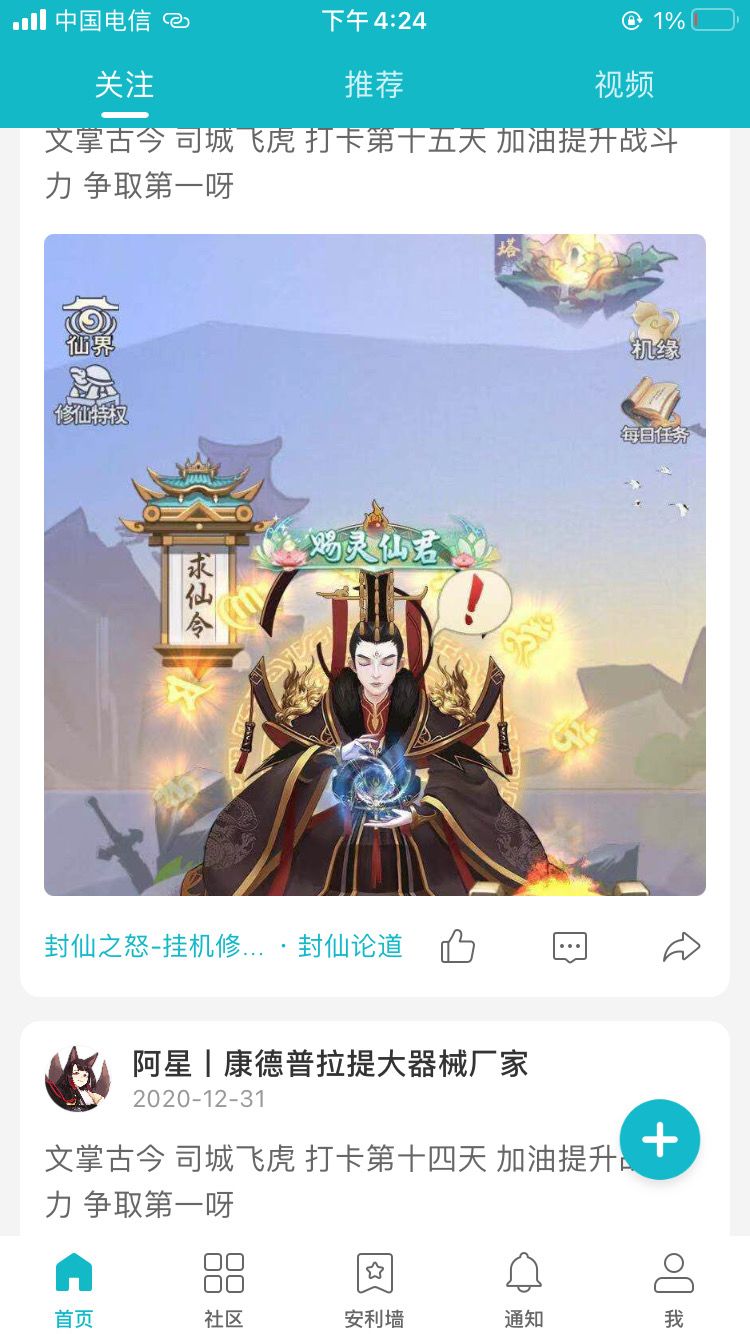Toggle like on the 封仙之怒 post

tap(458, 947)
